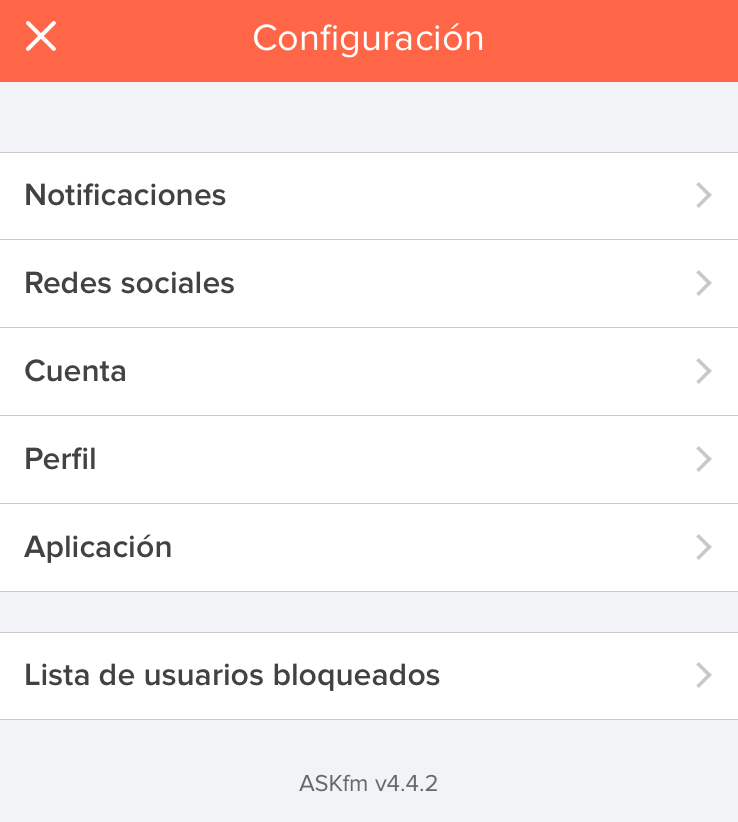Close the Configuración screen

pos(41,37)
